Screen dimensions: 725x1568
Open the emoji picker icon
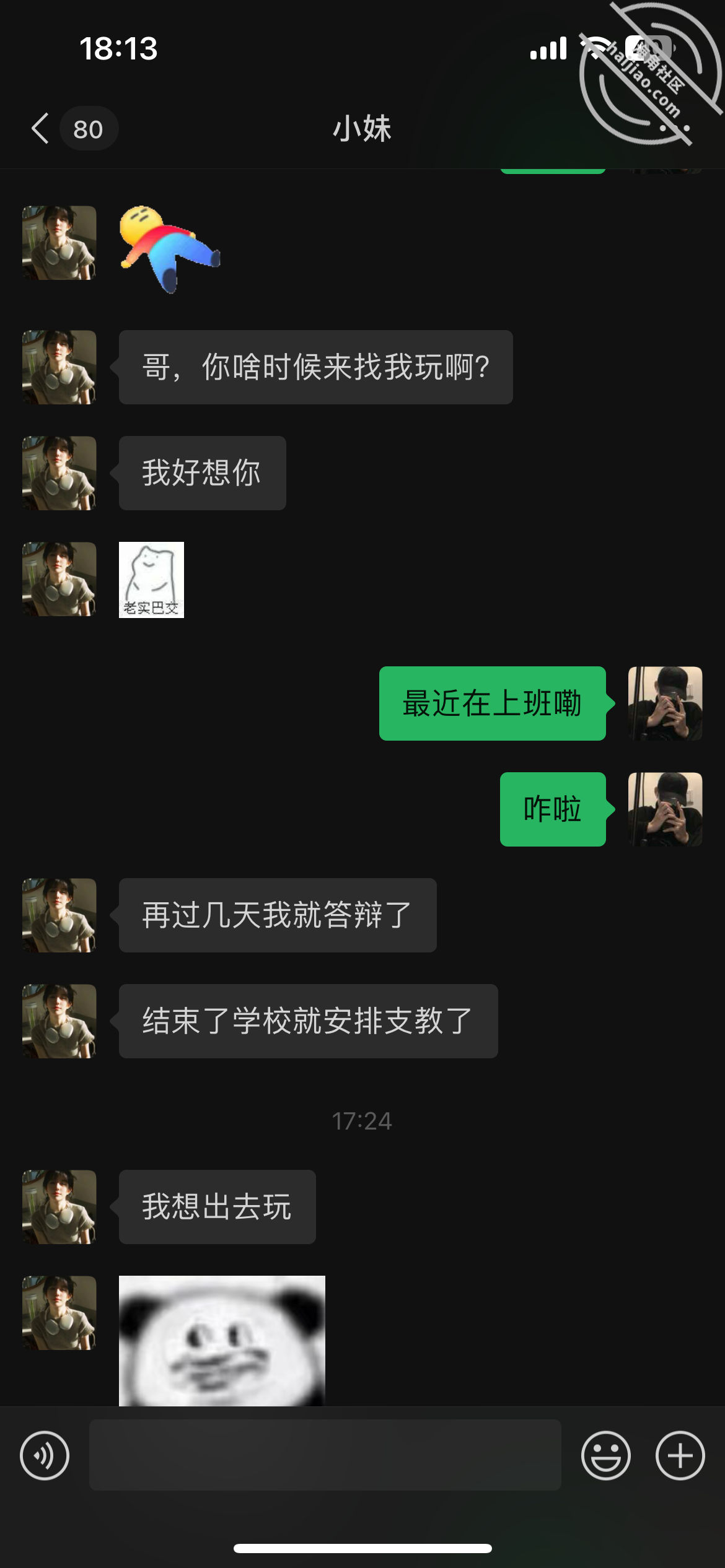[x=606, y=1456]
